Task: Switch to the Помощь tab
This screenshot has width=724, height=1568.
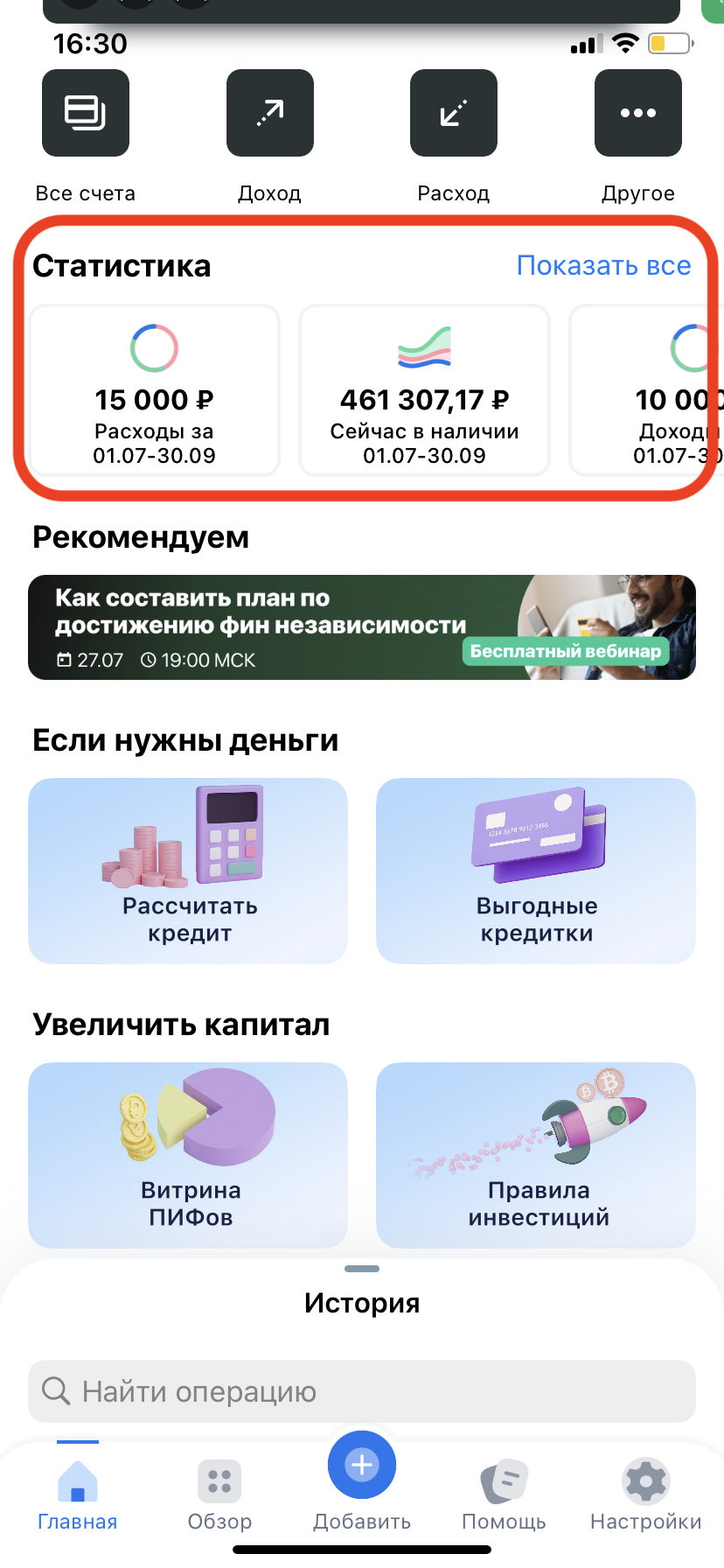Action: tap(504, 1496)
